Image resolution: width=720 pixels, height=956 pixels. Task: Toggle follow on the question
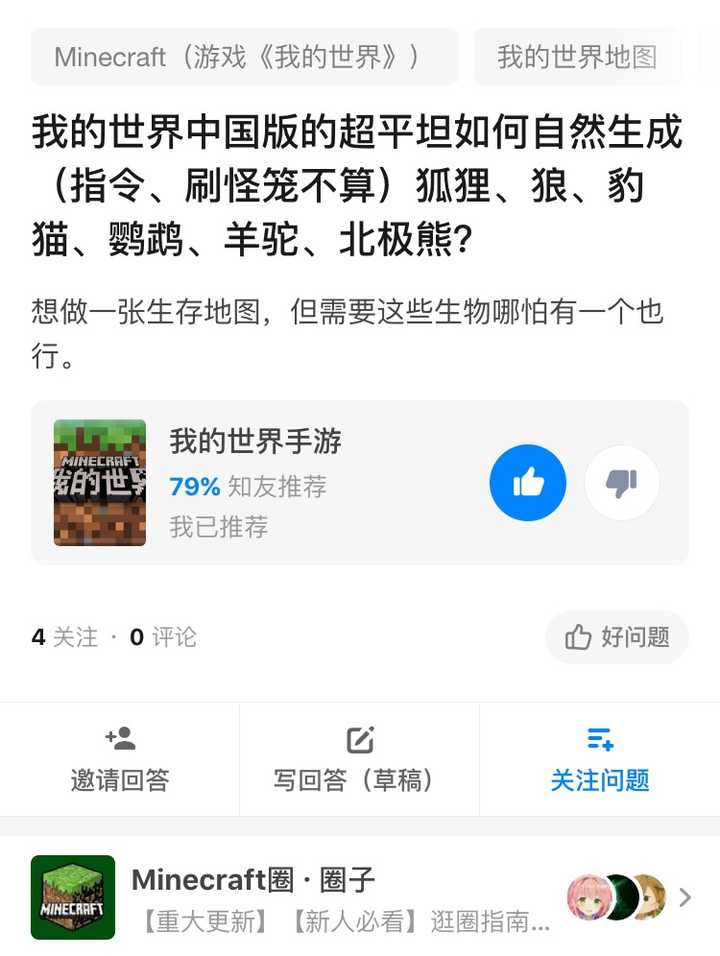[x=598, y=760]
